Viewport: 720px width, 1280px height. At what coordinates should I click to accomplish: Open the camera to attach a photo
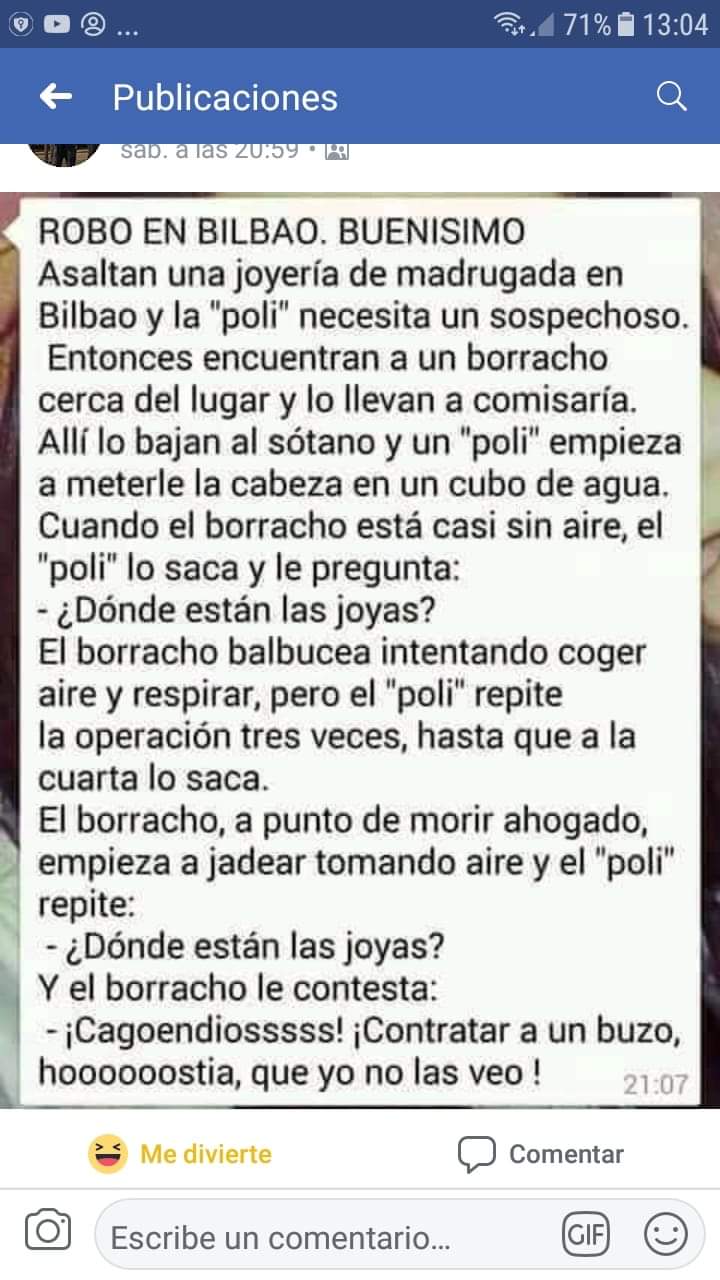[47, 1230]
